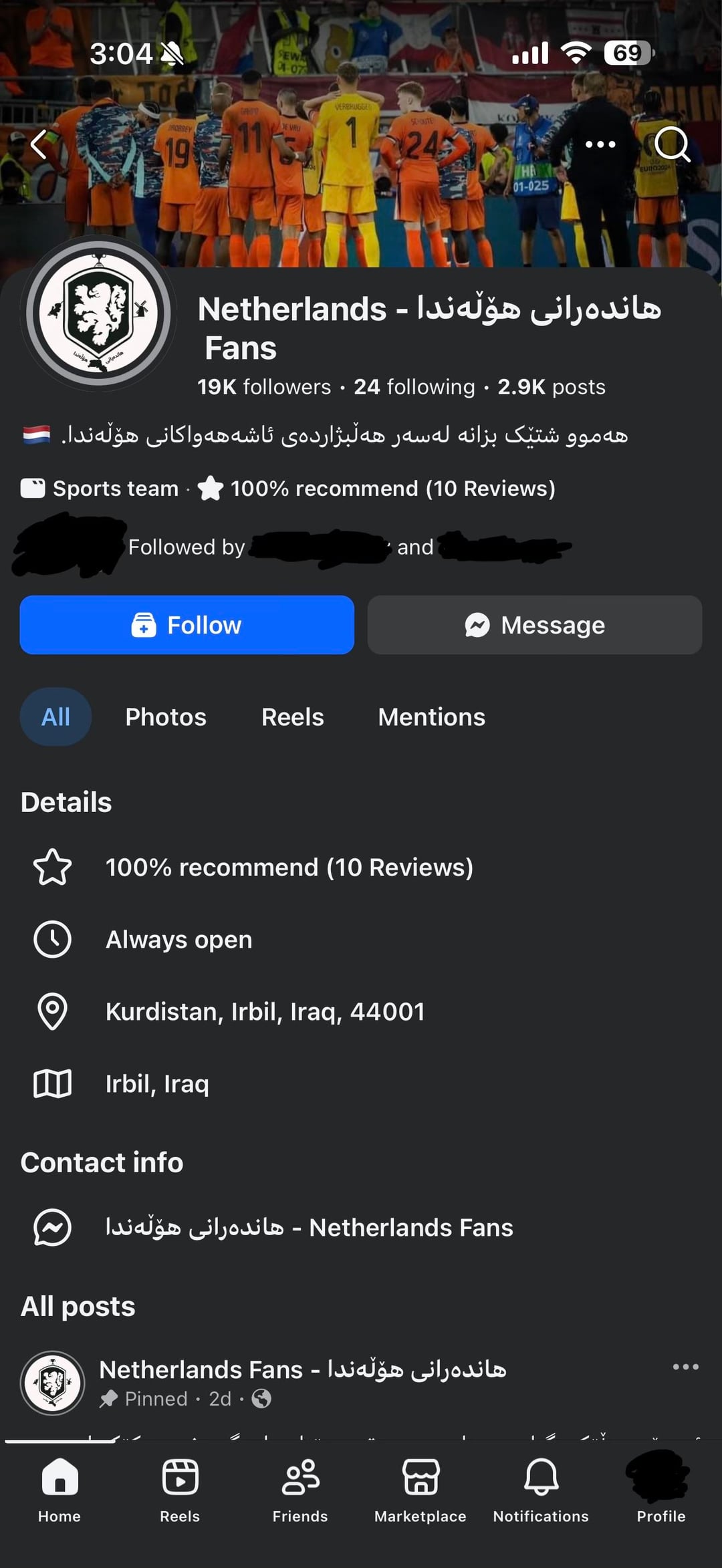Open the Notifications bell tab
The height and width of the screenshot is (1568, 722).
click(x=541, y=1490)
